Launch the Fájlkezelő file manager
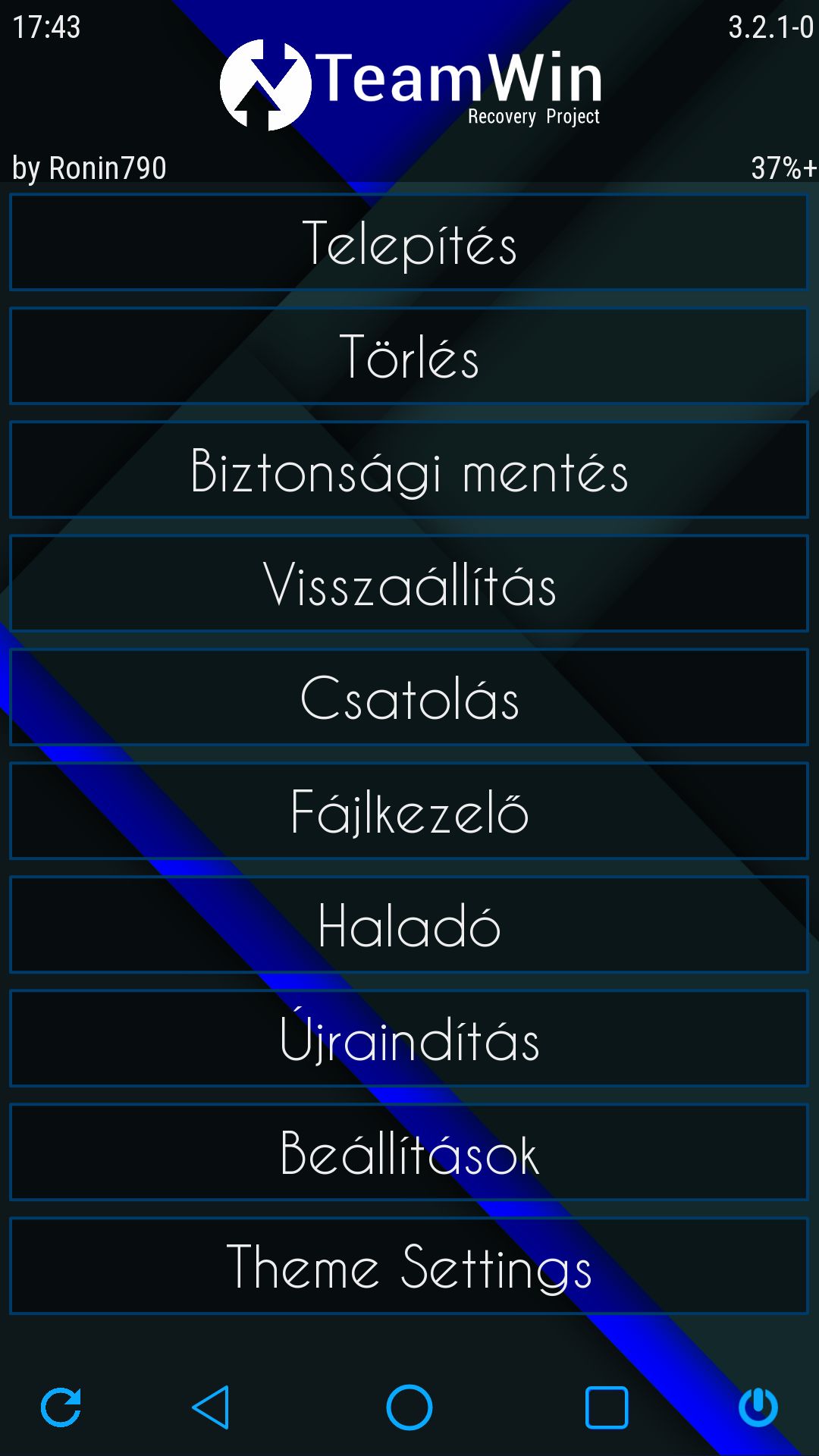Viewport: 819px width, 1456px height. tap(409, 811)
